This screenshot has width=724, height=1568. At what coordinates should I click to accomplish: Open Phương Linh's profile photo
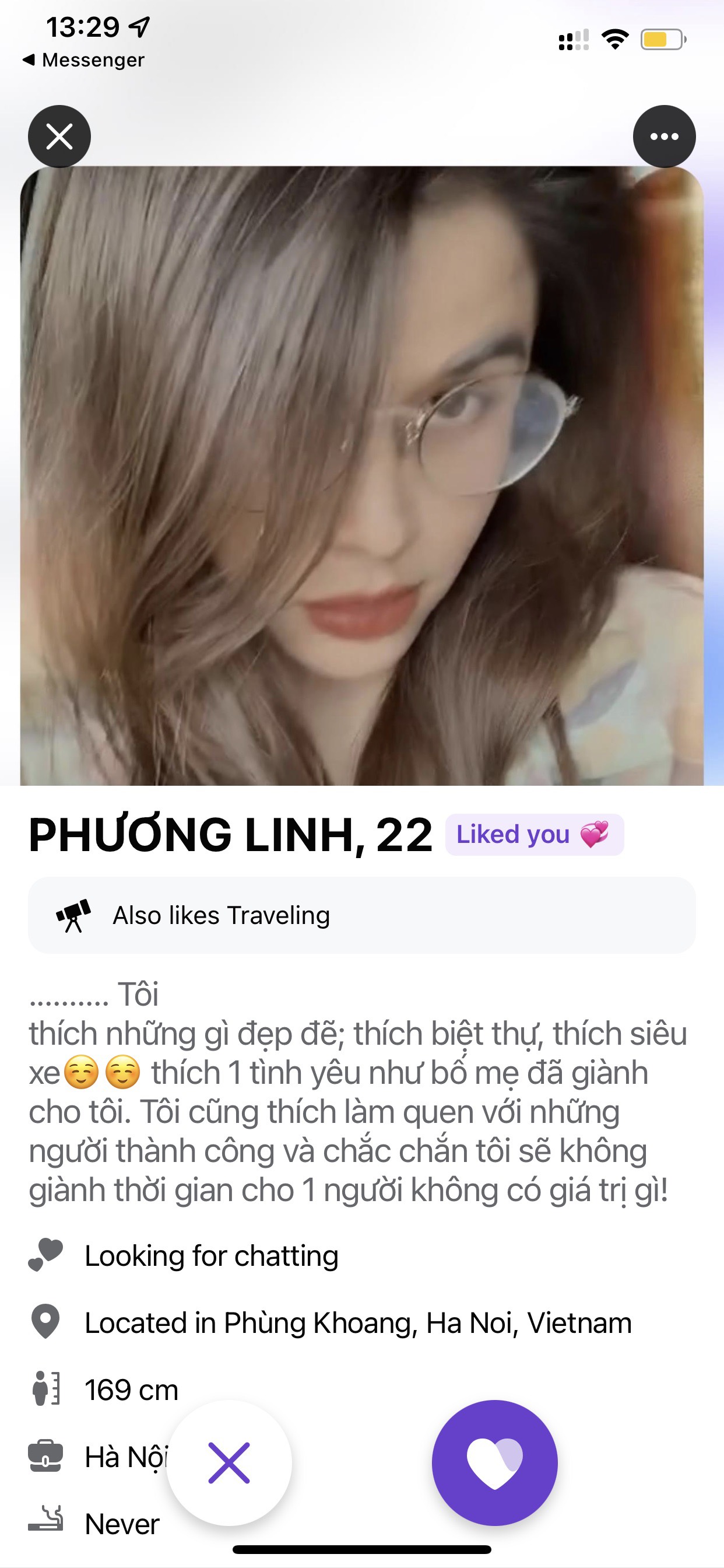click(361, 475)
